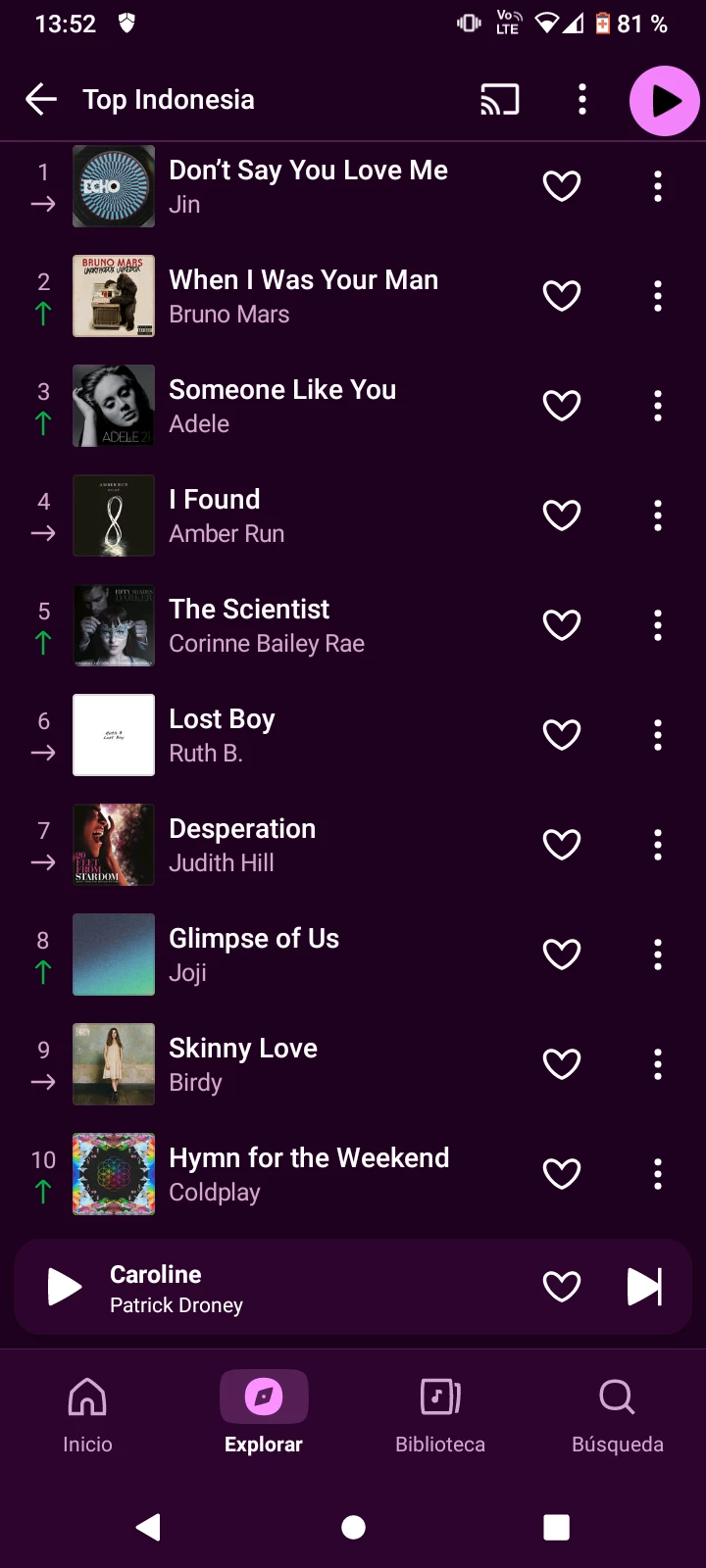706x1568 pixels.
Task: Favorite The Scientist by Corinne Bailey Rae
Action: click(562, 625)
